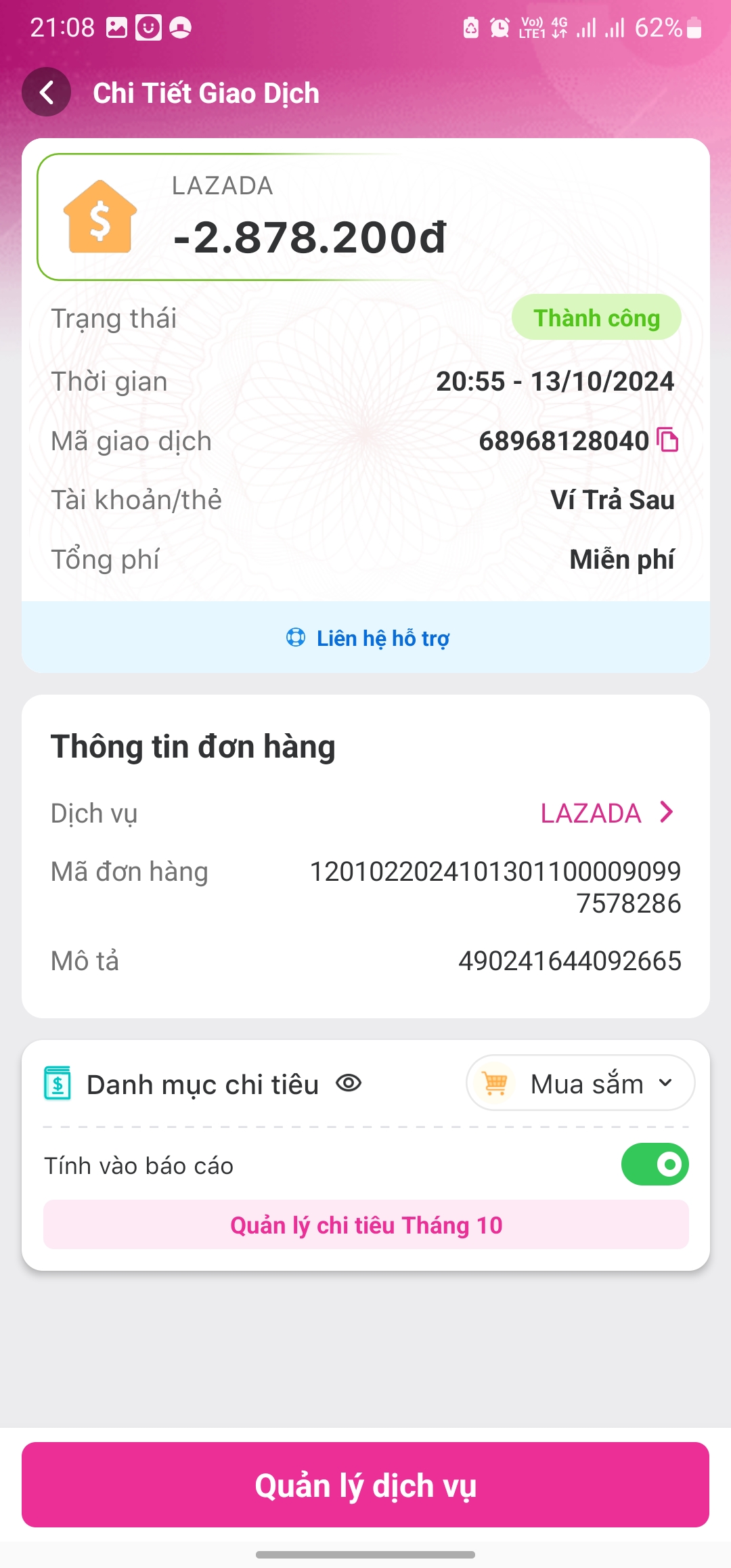Go back from Chi Tiết Giao Dịch
The height and width of the screenshot is (1568, 731).
(x=46, y=92)
